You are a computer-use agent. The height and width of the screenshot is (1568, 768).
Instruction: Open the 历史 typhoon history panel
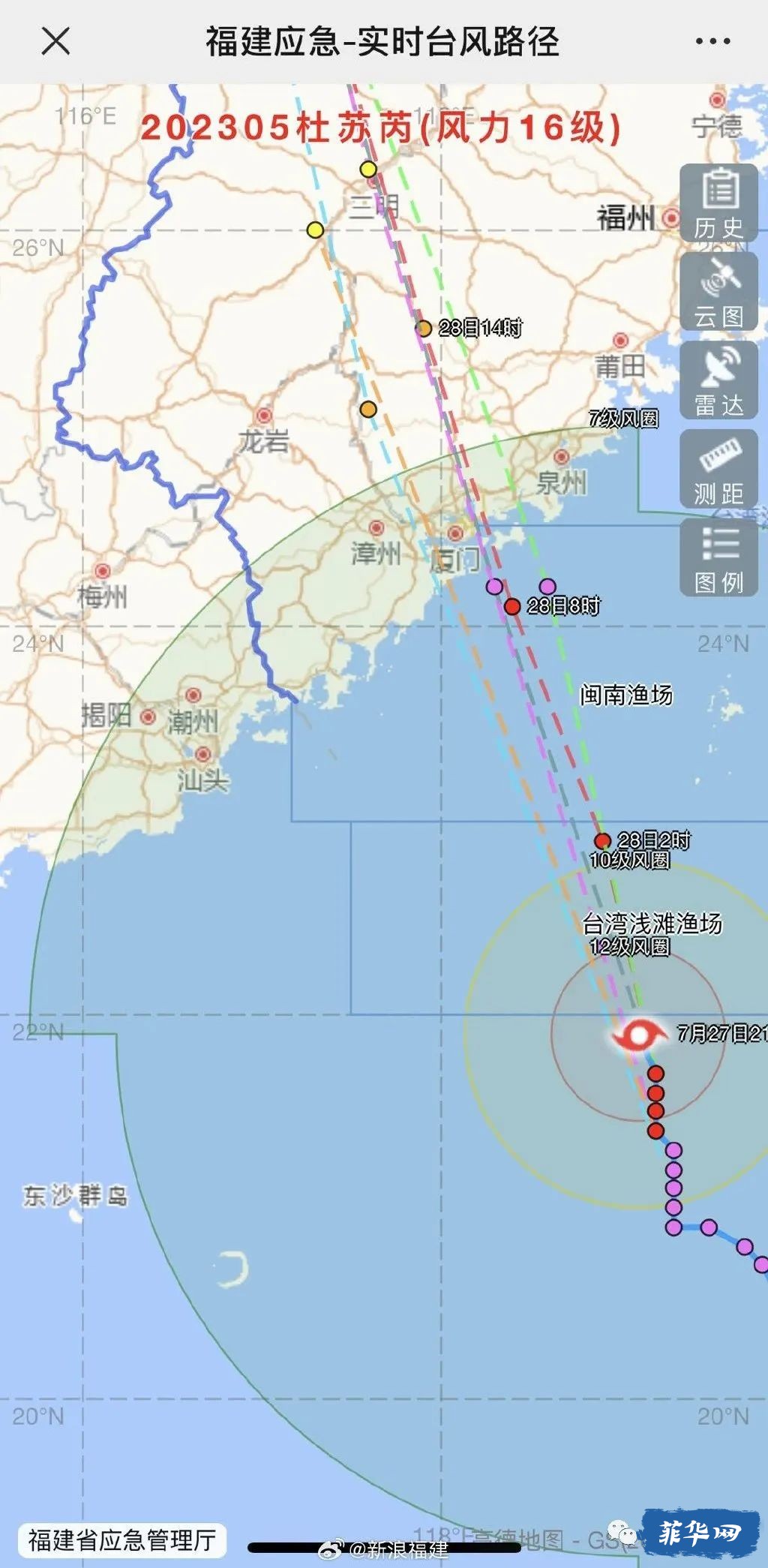click(x=718, y=203)
